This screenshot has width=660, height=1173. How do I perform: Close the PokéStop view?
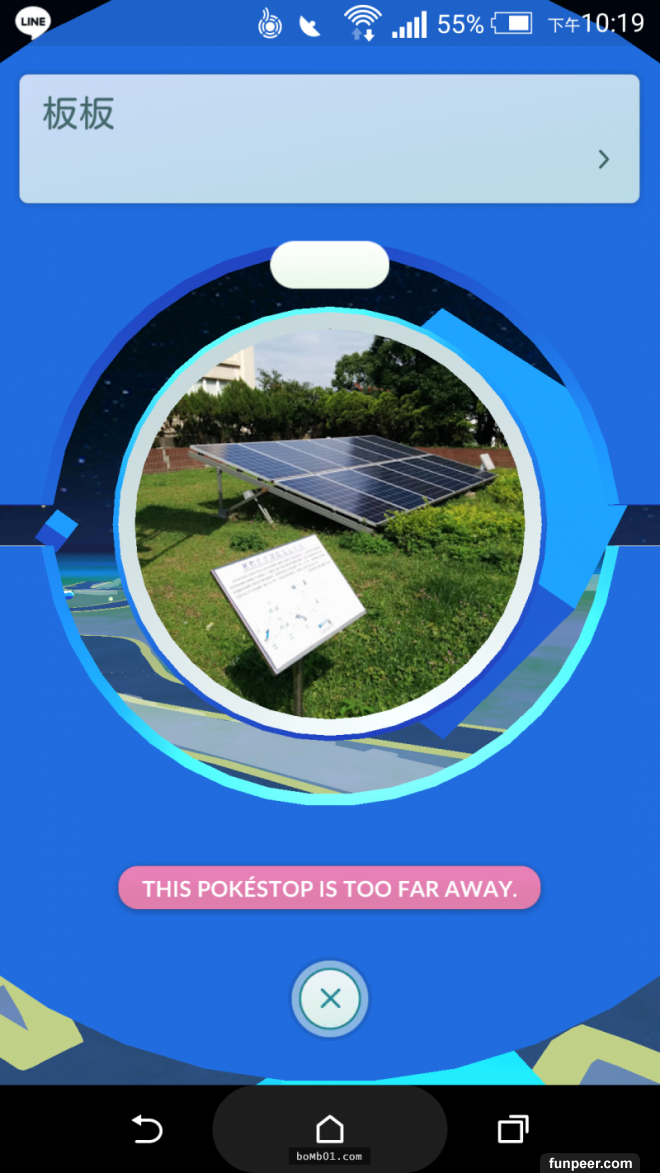330,998
